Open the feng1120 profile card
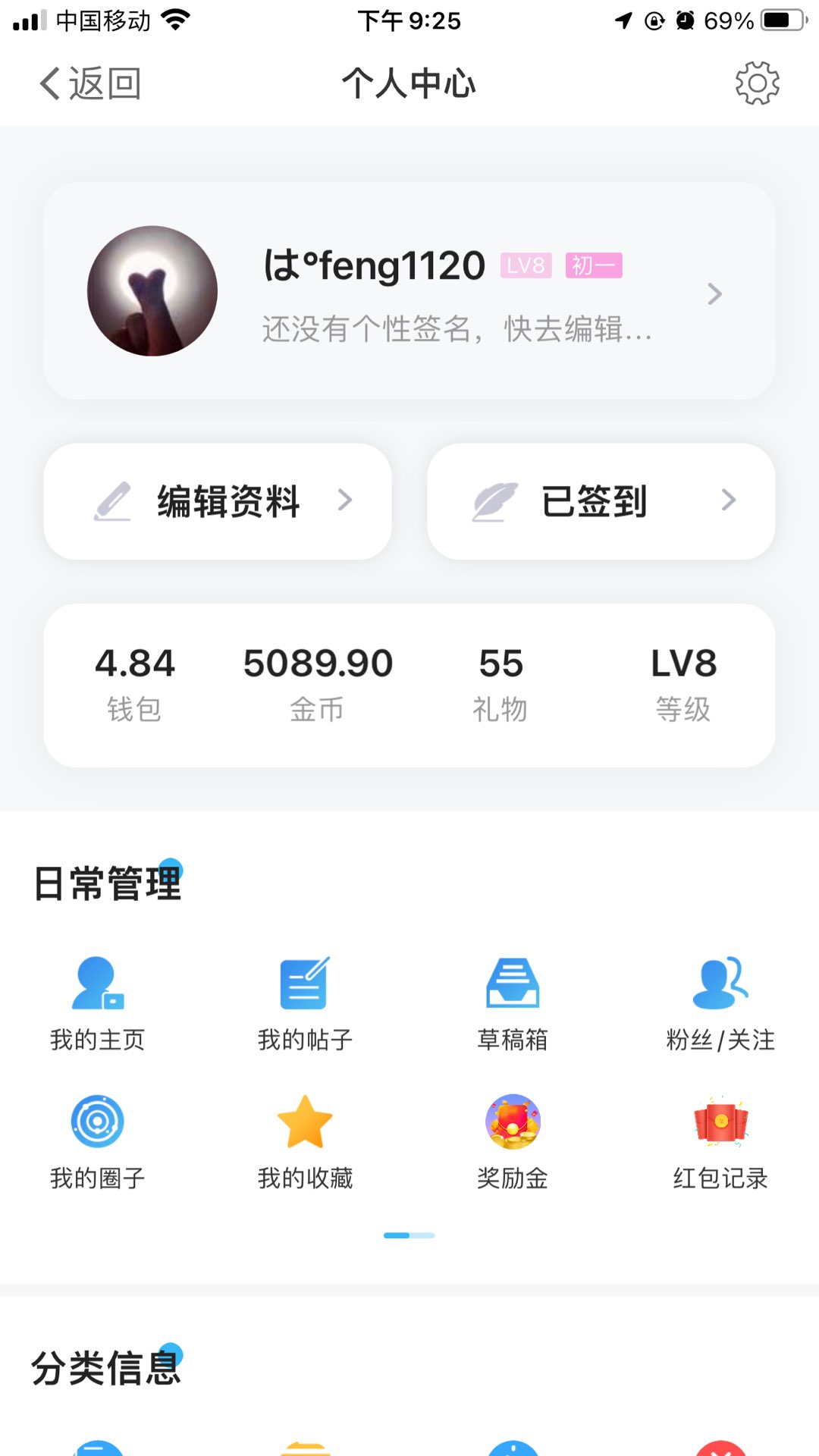The image size is (819, 1456). pyautogui.click(x=409, y=291)
